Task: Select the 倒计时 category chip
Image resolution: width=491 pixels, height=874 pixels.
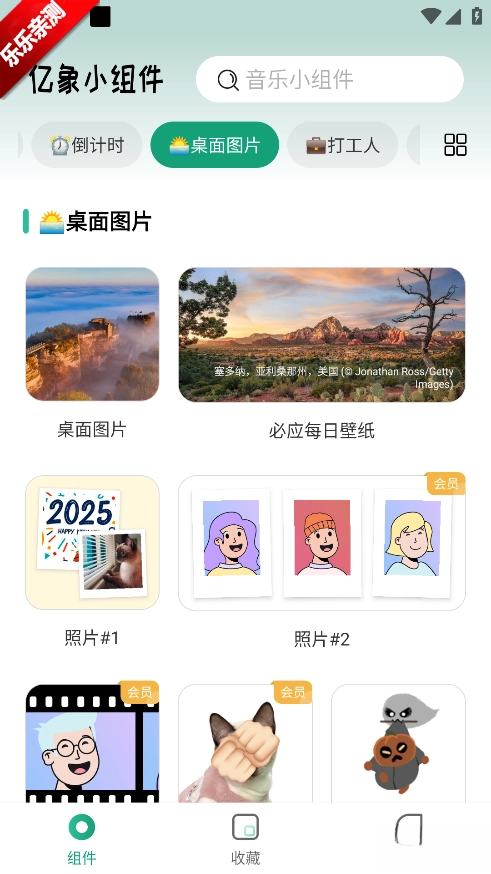Action: point(86,145)
